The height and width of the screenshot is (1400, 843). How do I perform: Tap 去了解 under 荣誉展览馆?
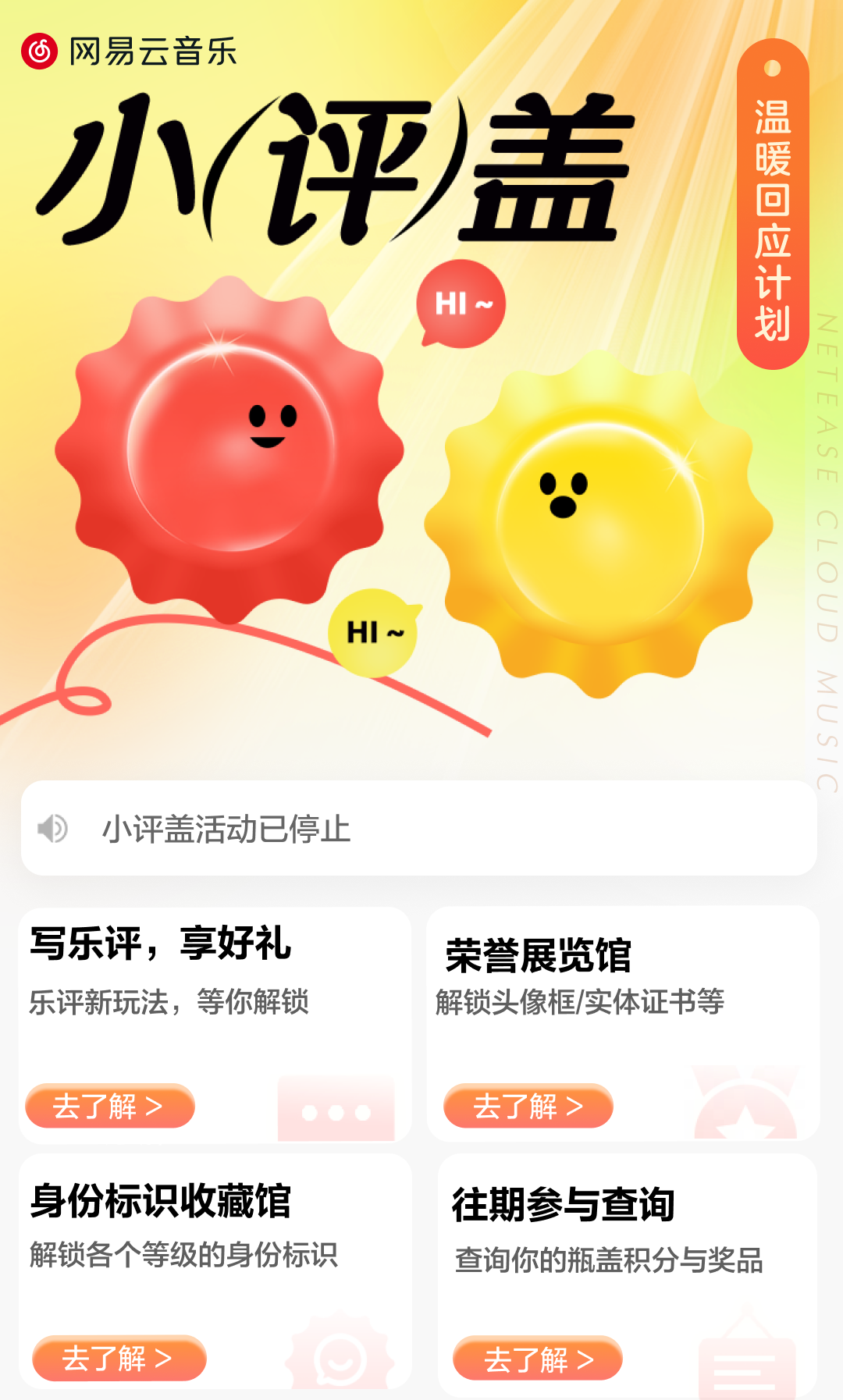point(528,1106)
